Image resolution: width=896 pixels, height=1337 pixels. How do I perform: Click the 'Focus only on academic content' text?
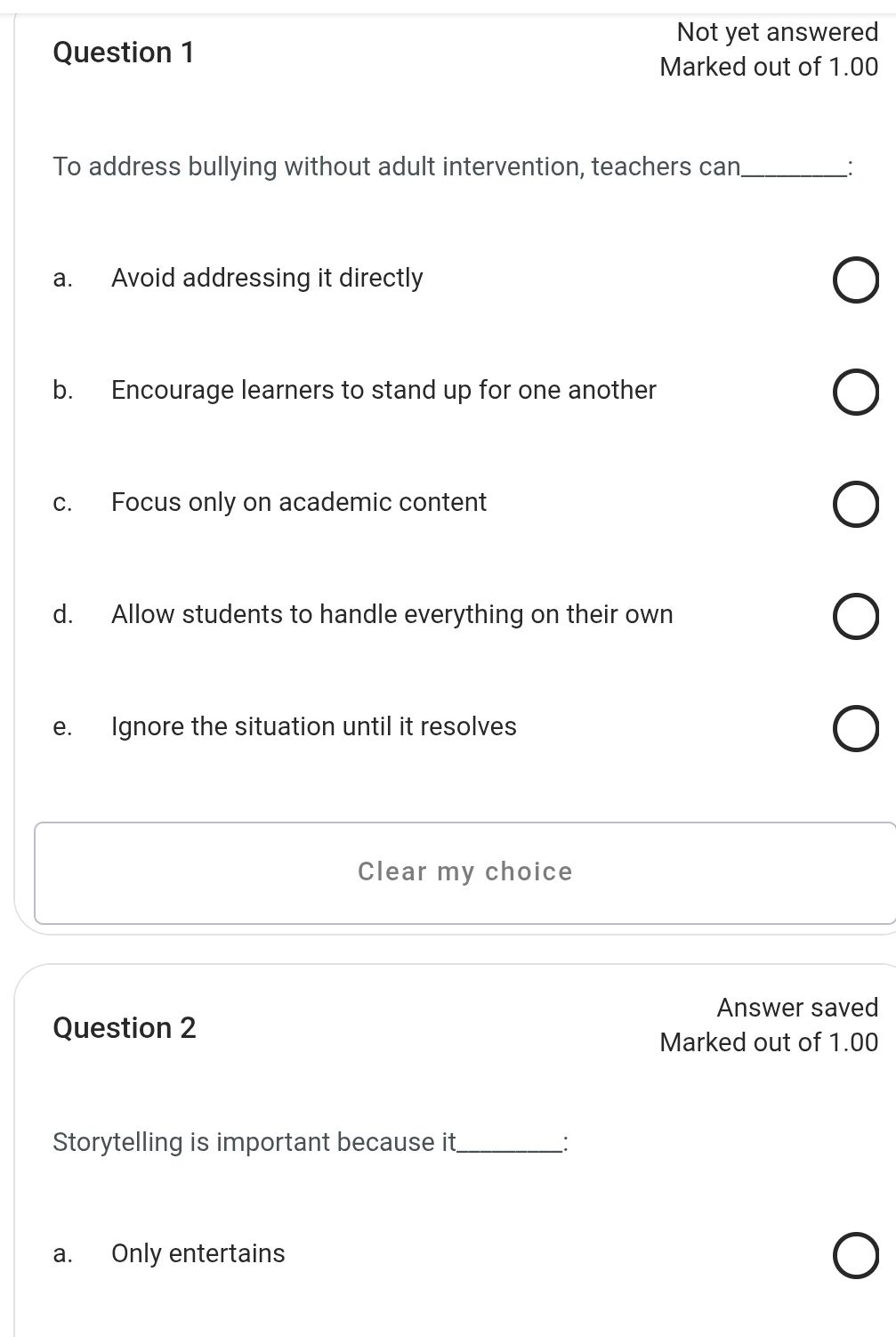click(299, 501)
